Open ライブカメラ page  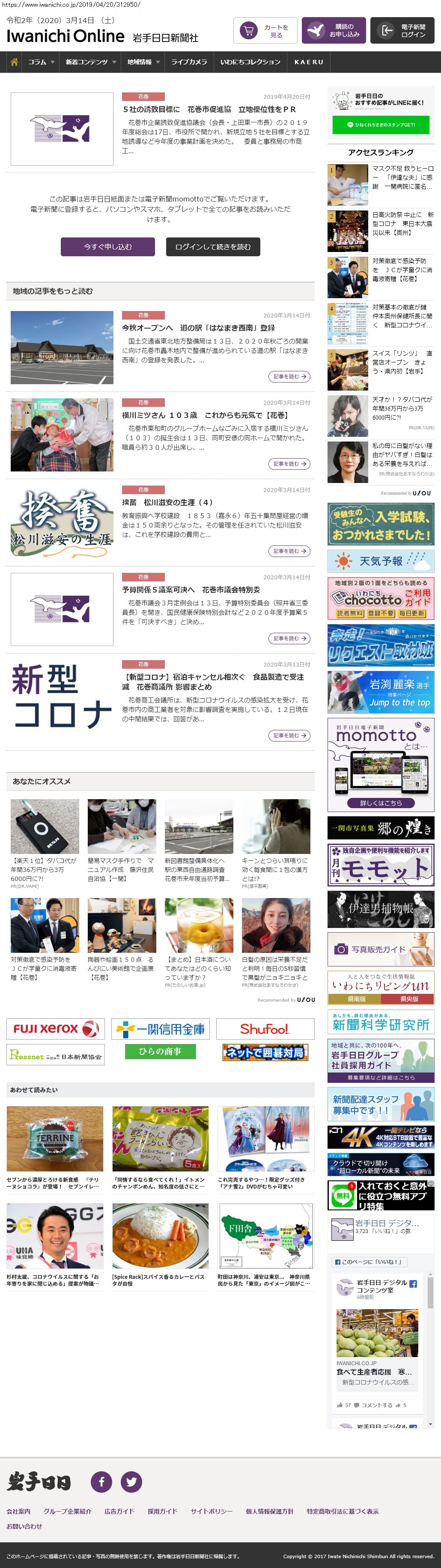pyautogui.click(x=189, y=62)
